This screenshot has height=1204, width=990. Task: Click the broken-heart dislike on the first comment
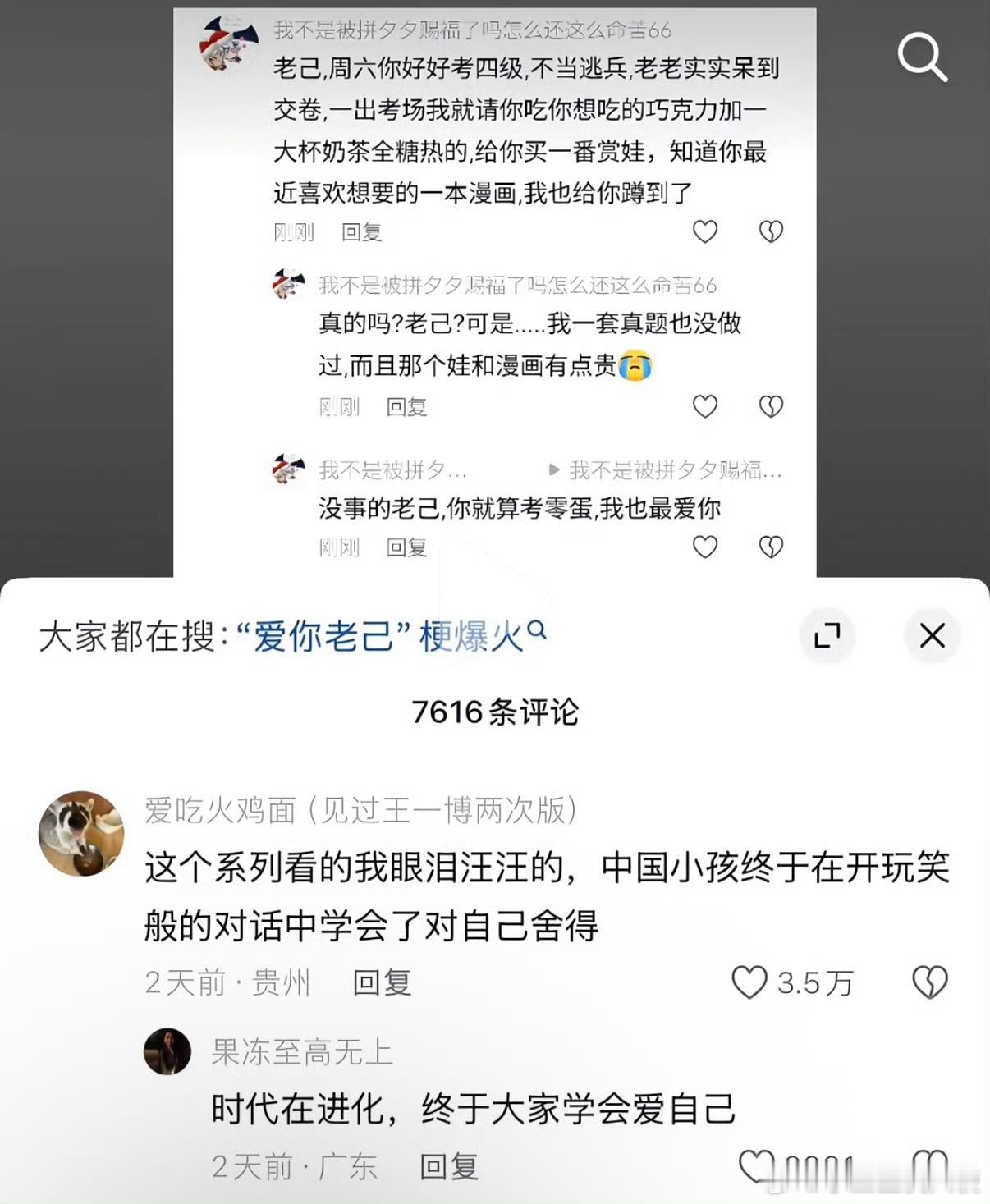click(770, 231)
